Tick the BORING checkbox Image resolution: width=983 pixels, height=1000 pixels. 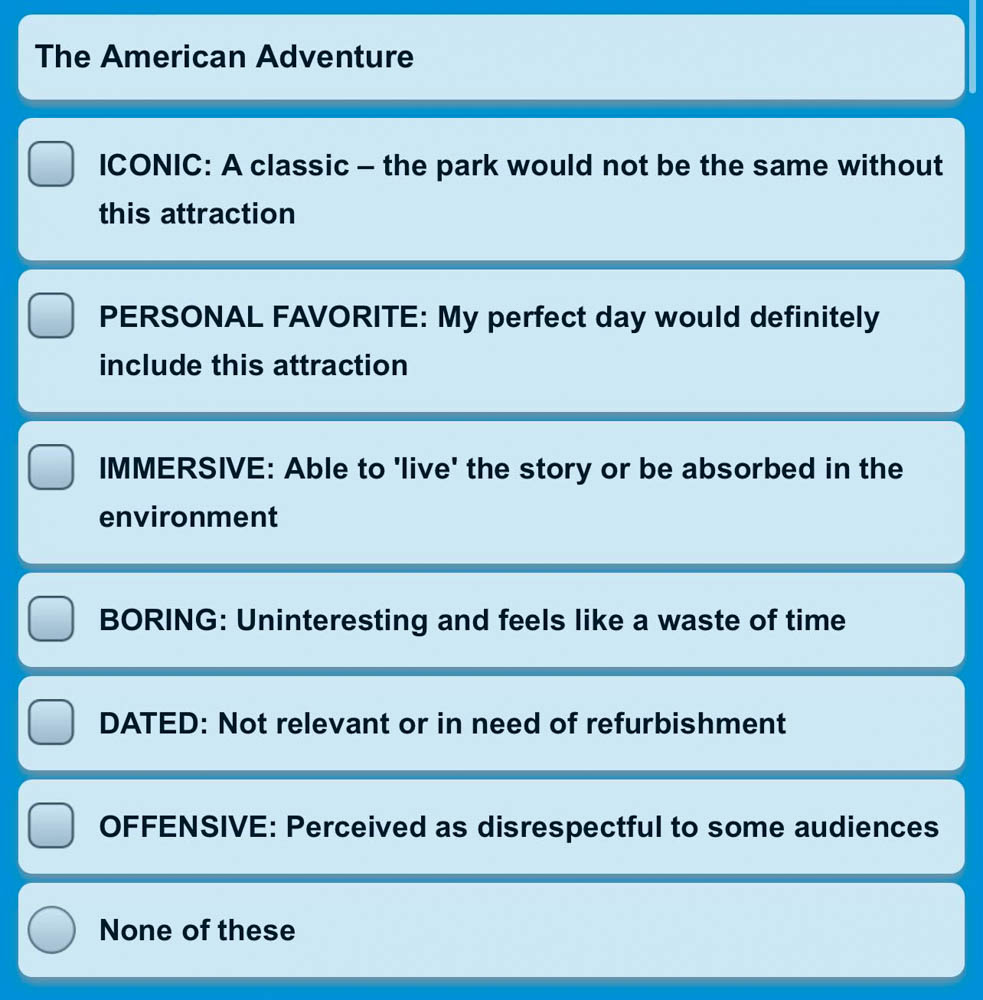[51, 620]
